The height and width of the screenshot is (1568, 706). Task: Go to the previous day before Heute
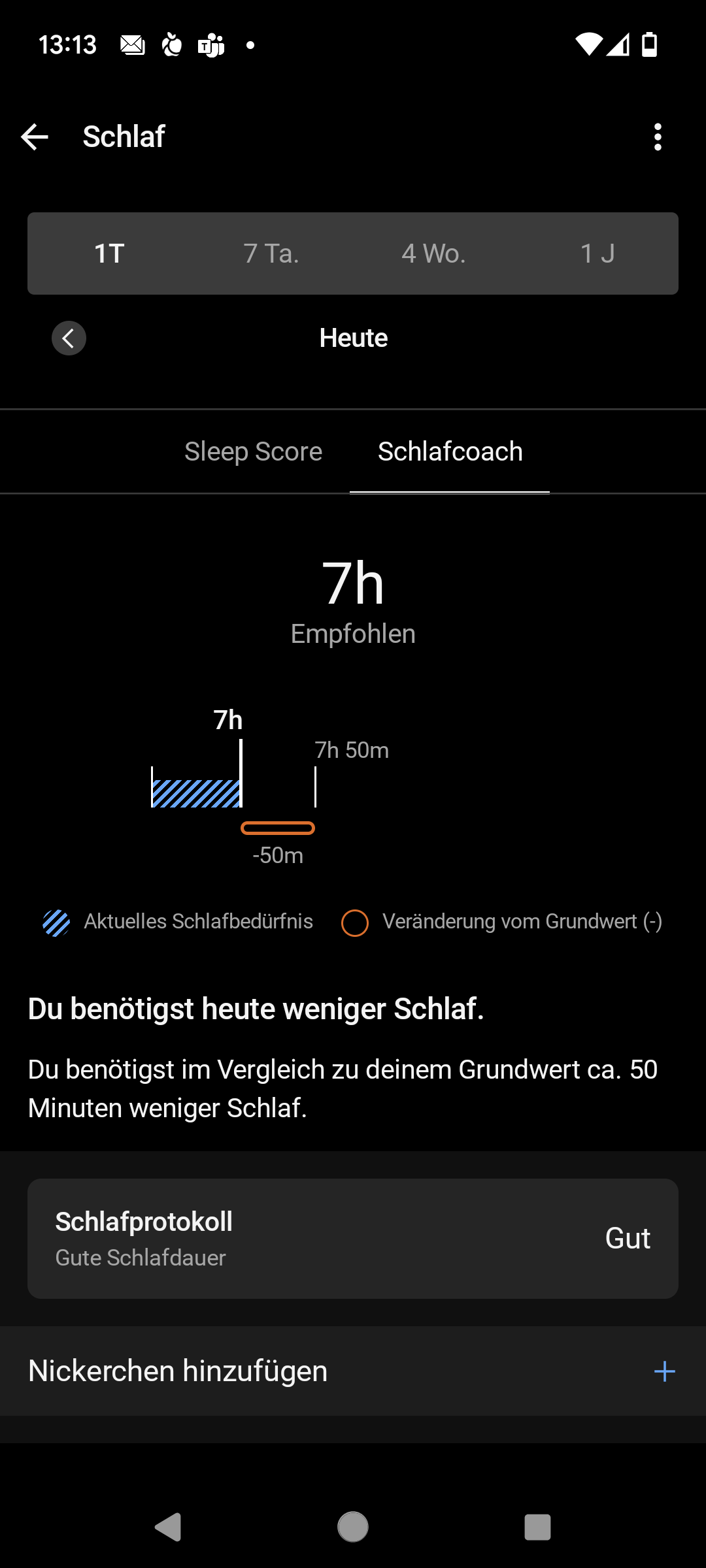(x=69, y=338)
